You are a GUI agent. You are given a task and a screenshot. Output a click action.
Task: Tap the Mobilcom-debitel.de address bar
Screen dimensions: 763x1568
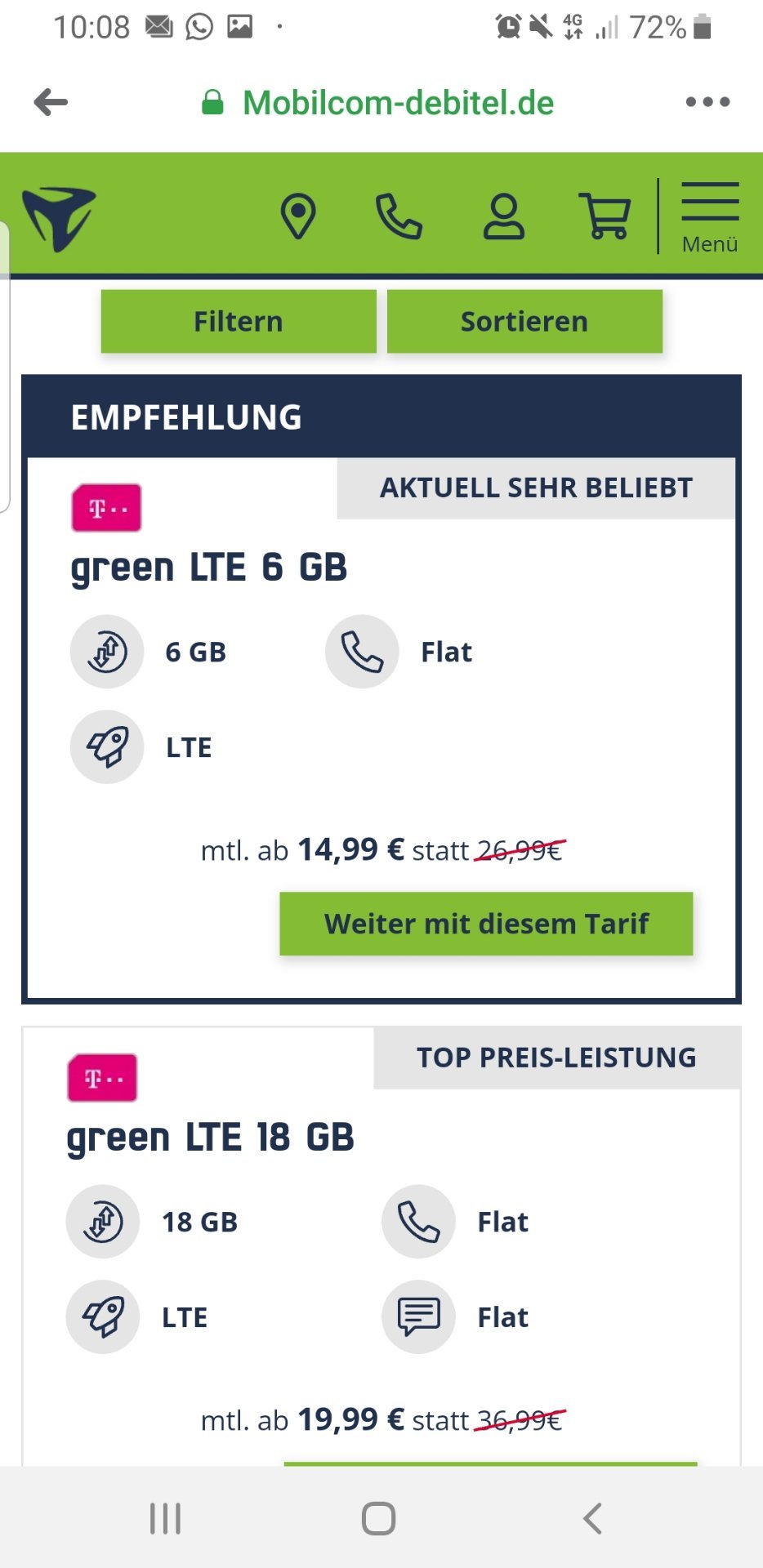[x=377, y=103]
